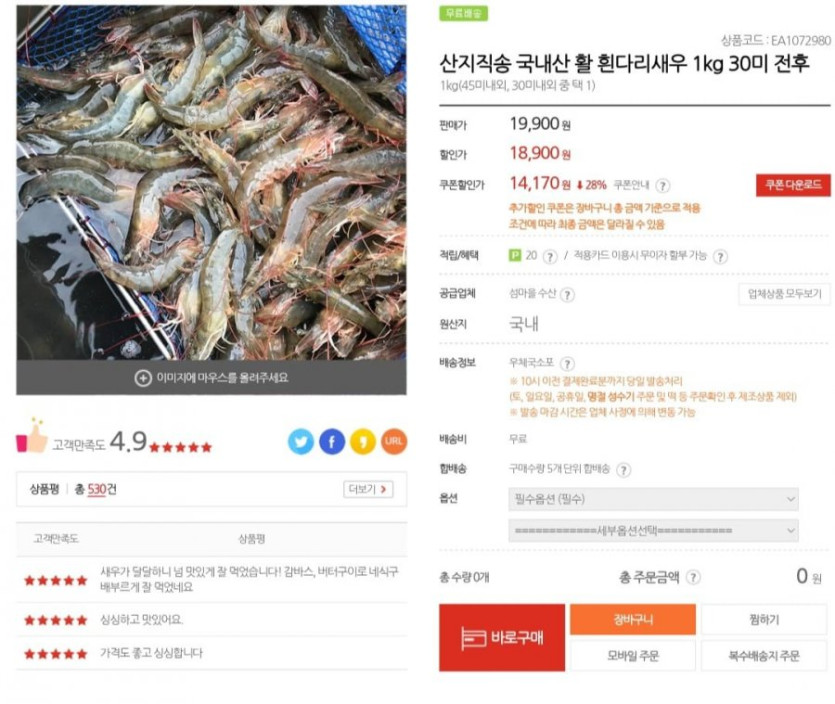The image size is (835, 704).
Task: Share the product on Twitter
Action: (301, 441)
